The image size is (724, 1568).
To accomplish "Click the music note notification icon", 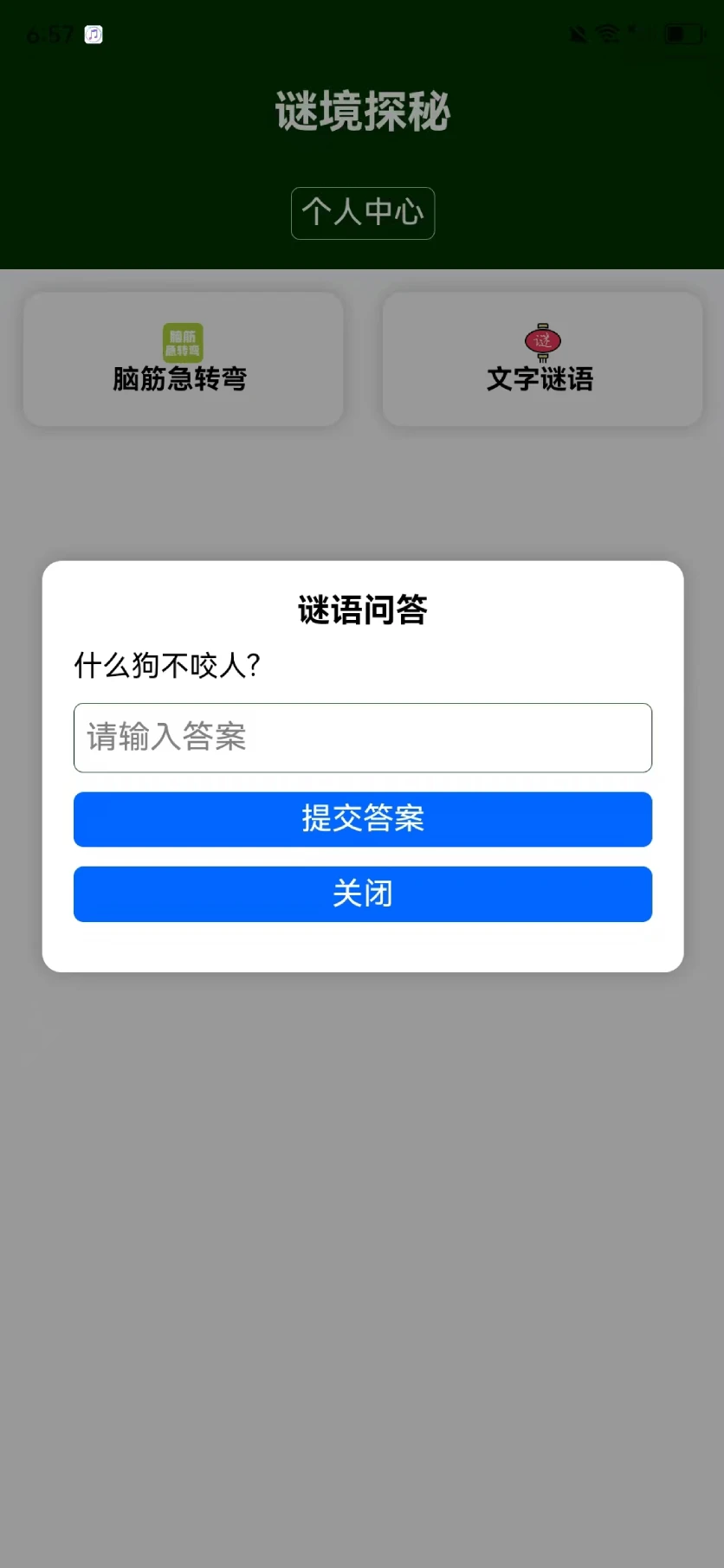I will point(93,34).
